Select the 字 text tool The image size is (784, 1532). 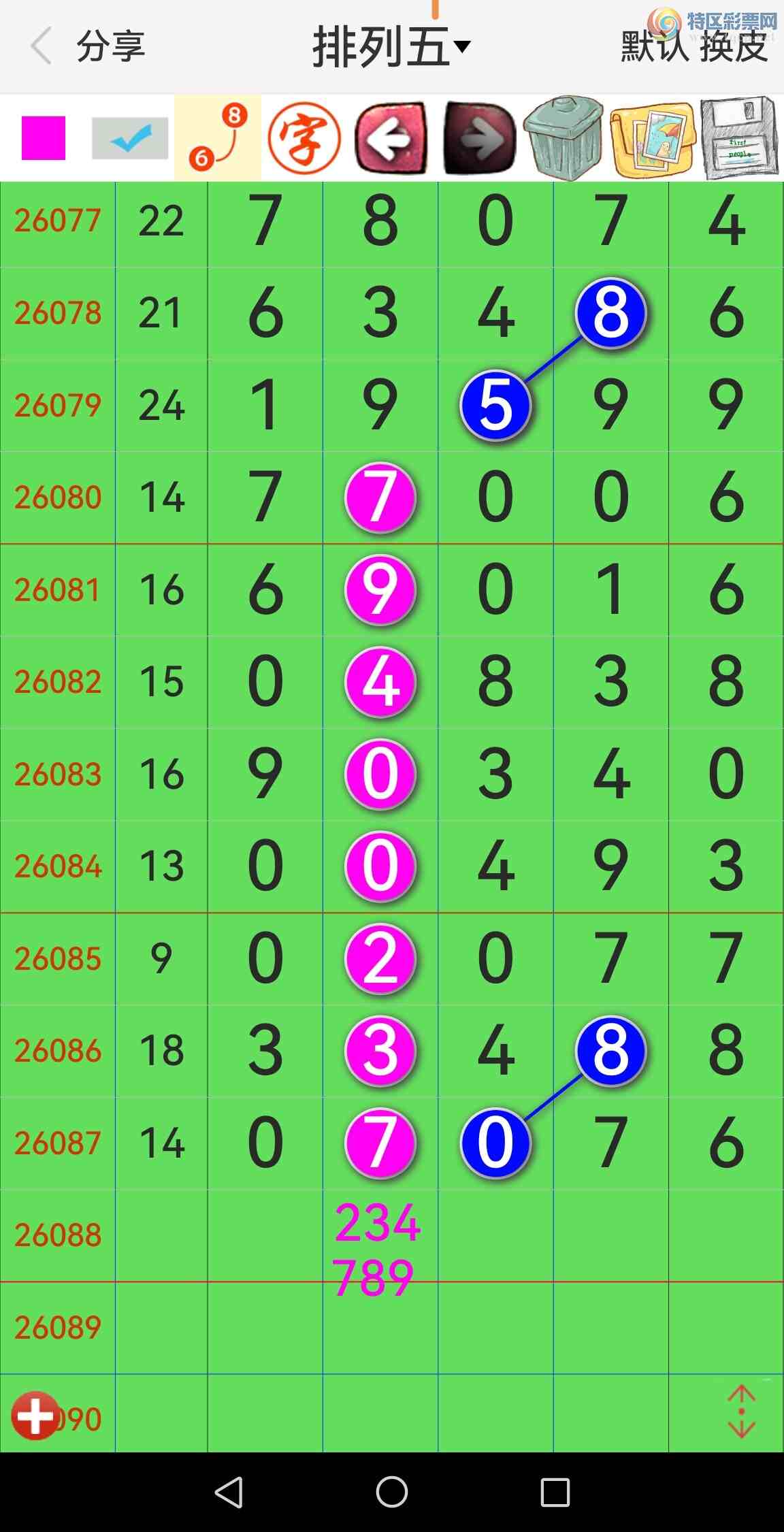[304, 138]
